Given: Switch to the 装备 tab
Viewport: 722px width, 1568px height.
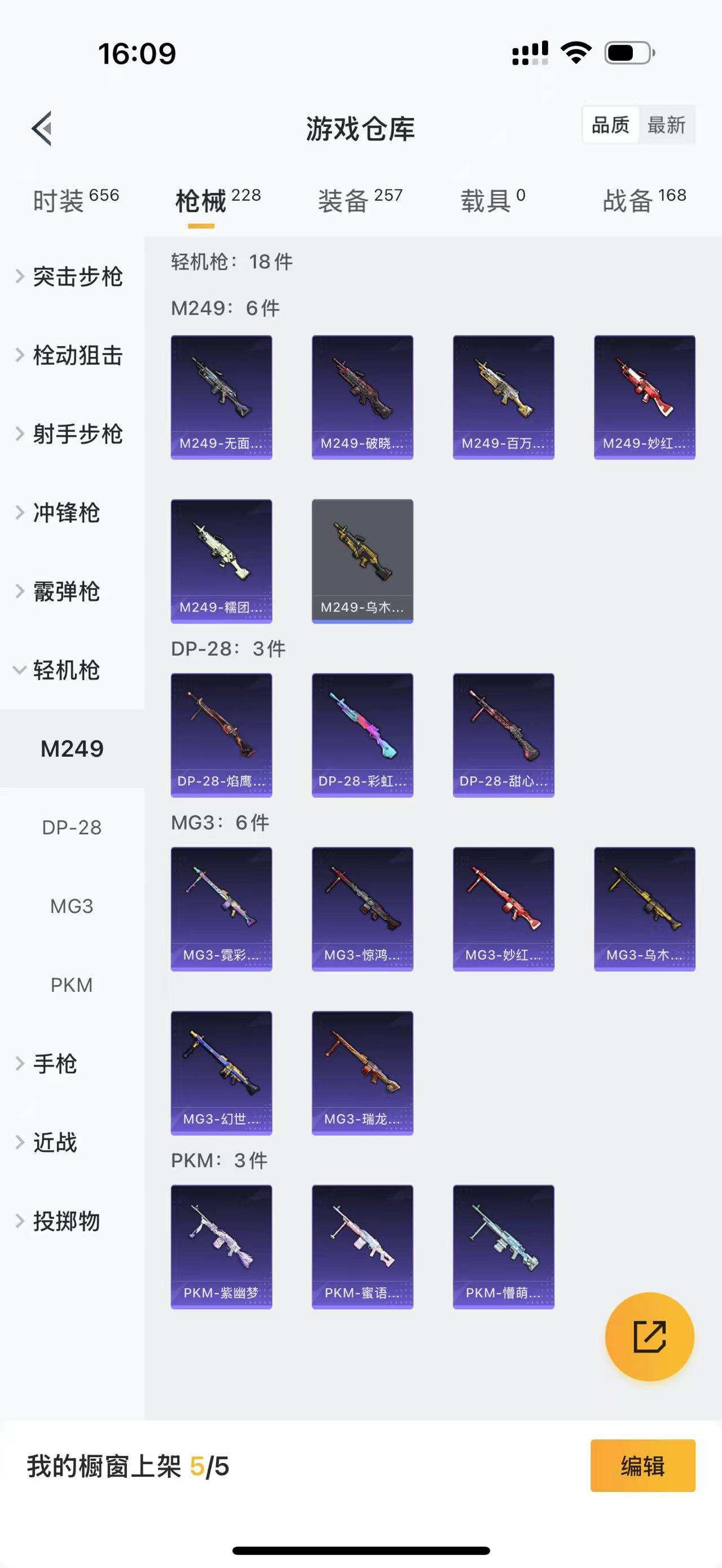Looking at the screenshot, I should 360,200.
